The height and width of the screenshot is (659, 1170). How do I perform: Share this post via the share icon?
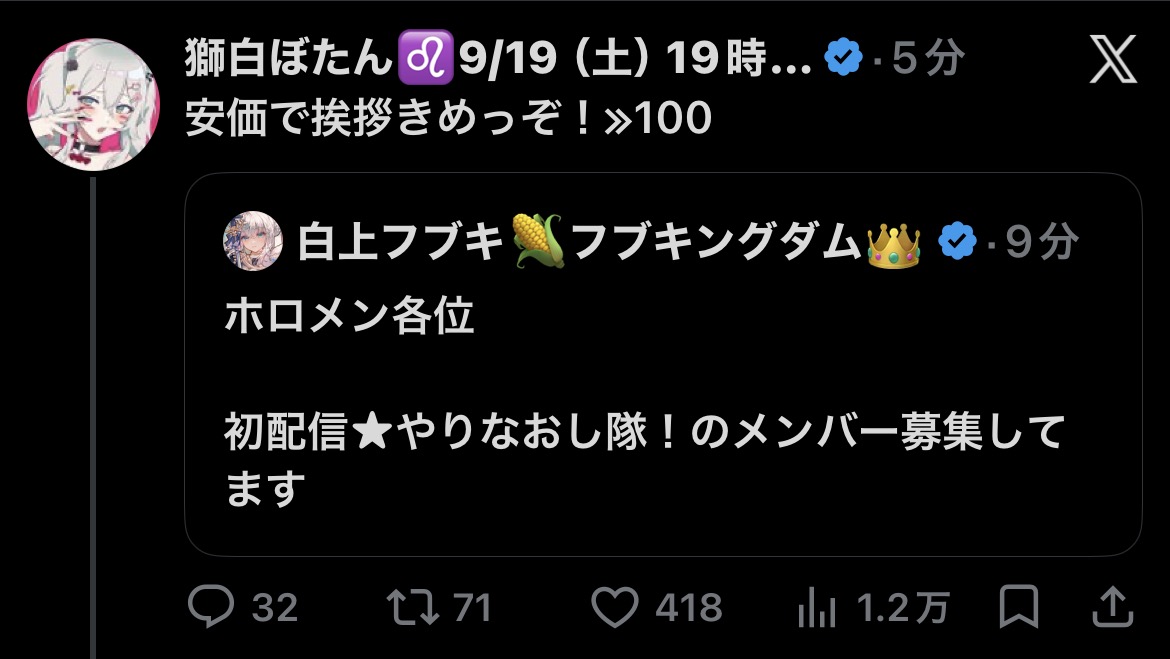1113,607
